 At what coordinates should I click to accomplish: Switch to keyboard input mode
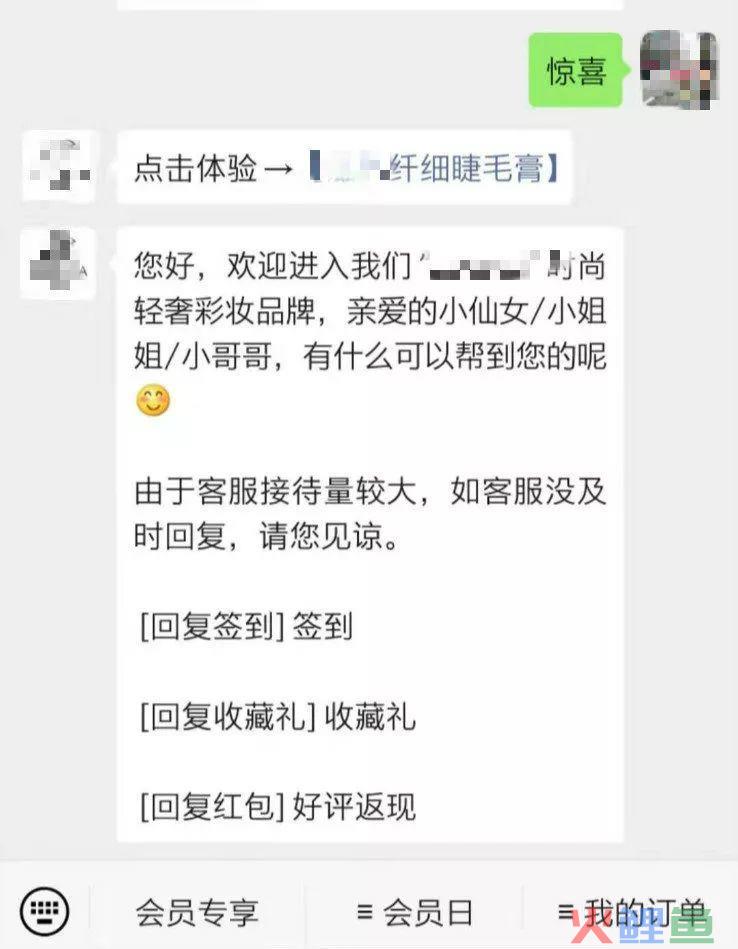(45, 911)
